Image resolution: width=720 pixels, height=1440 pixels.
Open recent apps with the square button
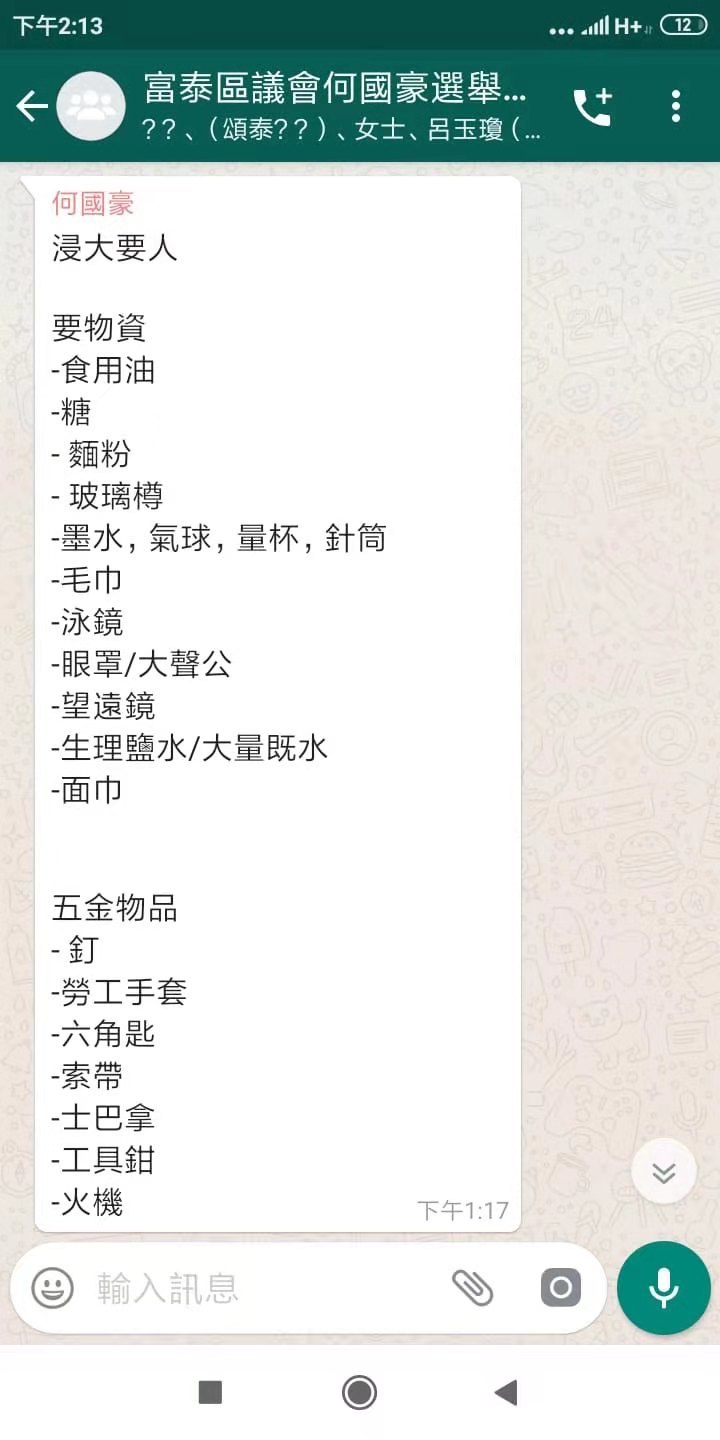pyautogui.click(x=210, y=1392)
